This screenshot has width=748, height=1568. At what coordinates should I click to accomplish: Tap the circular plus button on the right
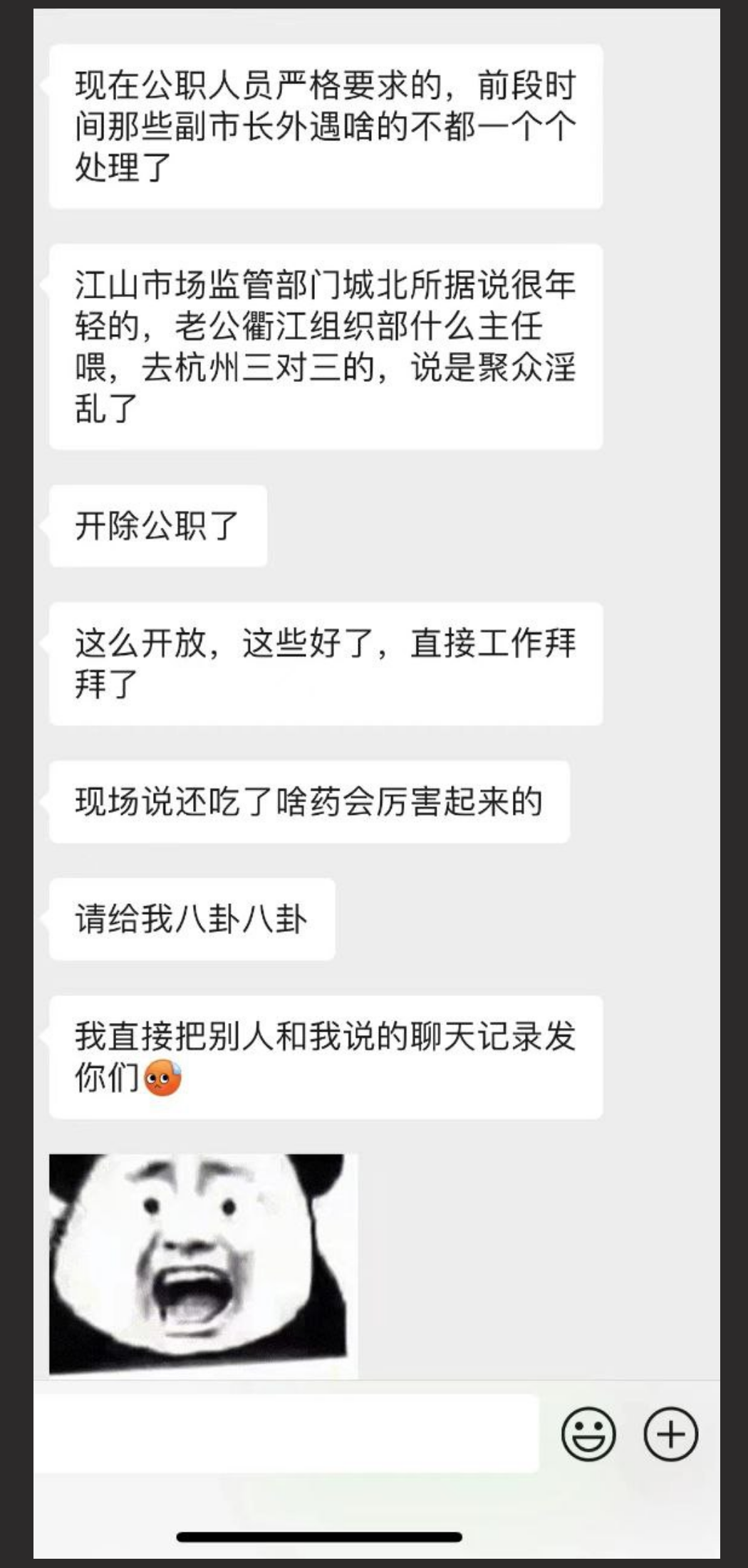point(672,1434)
